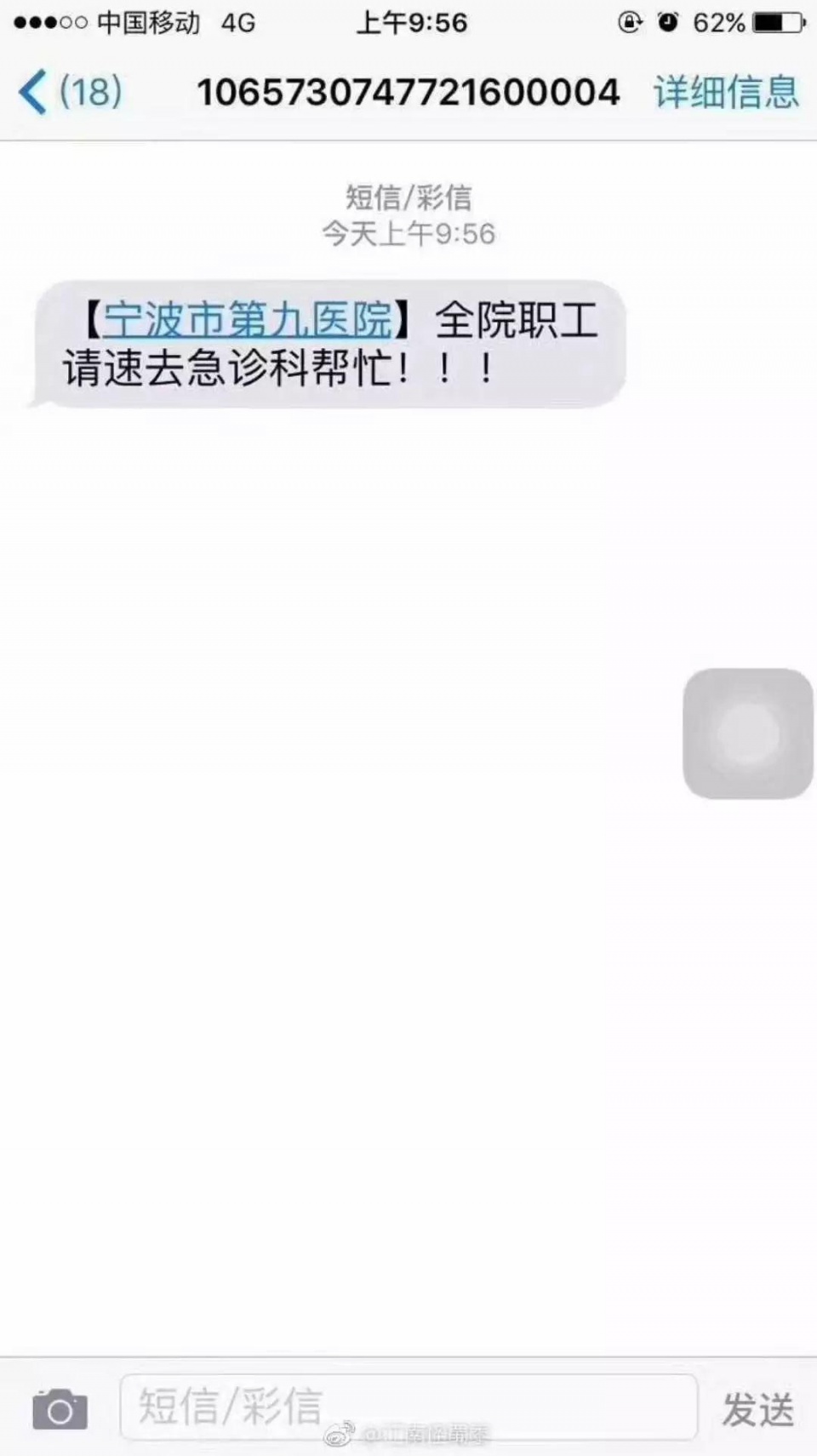Open the camera to attach a photo
This screenshot has height=1456, width=817.
60,1408
